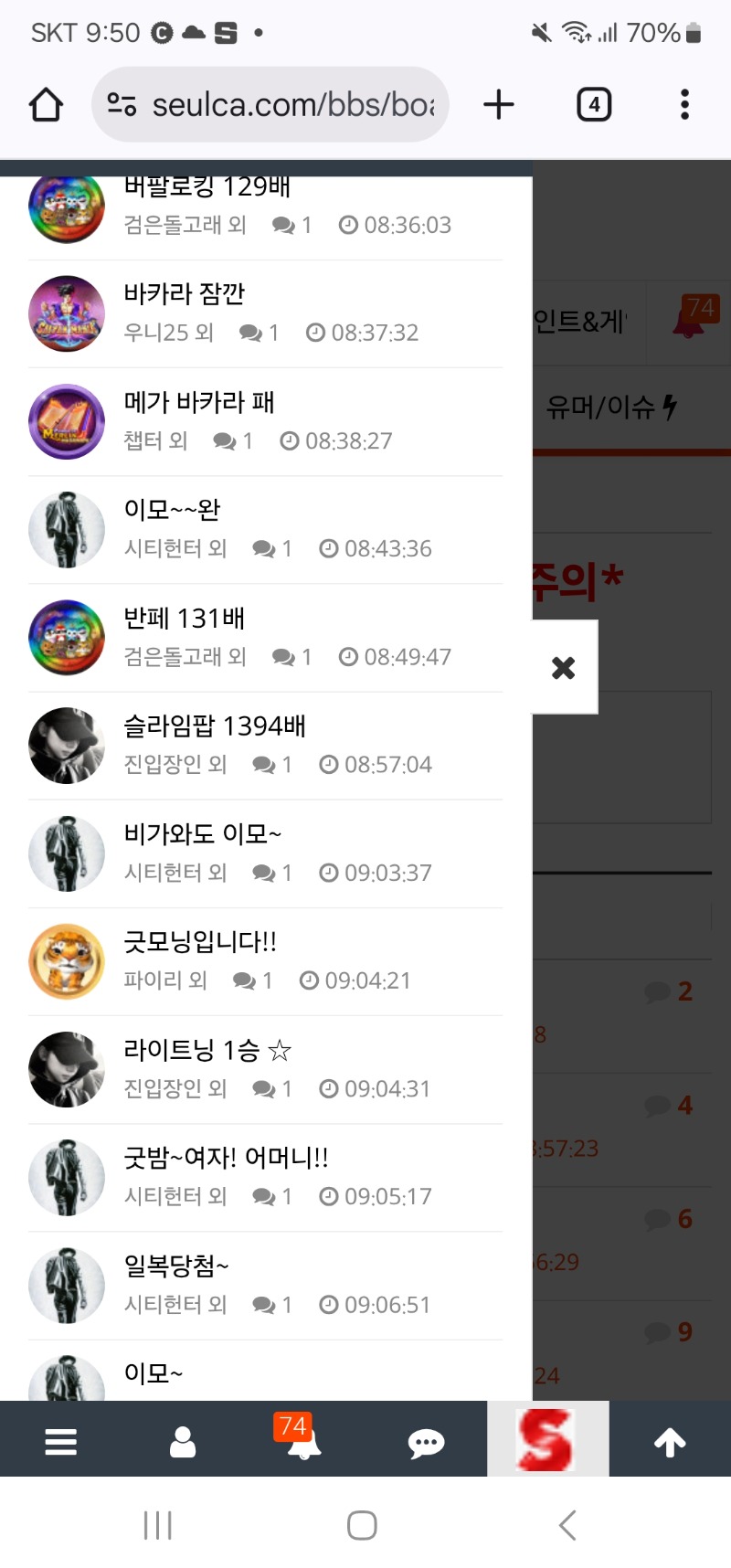The image size is (731, 1568).
Task: Open the post '비가와도 이모~'
Action: (x=202, y=834)
